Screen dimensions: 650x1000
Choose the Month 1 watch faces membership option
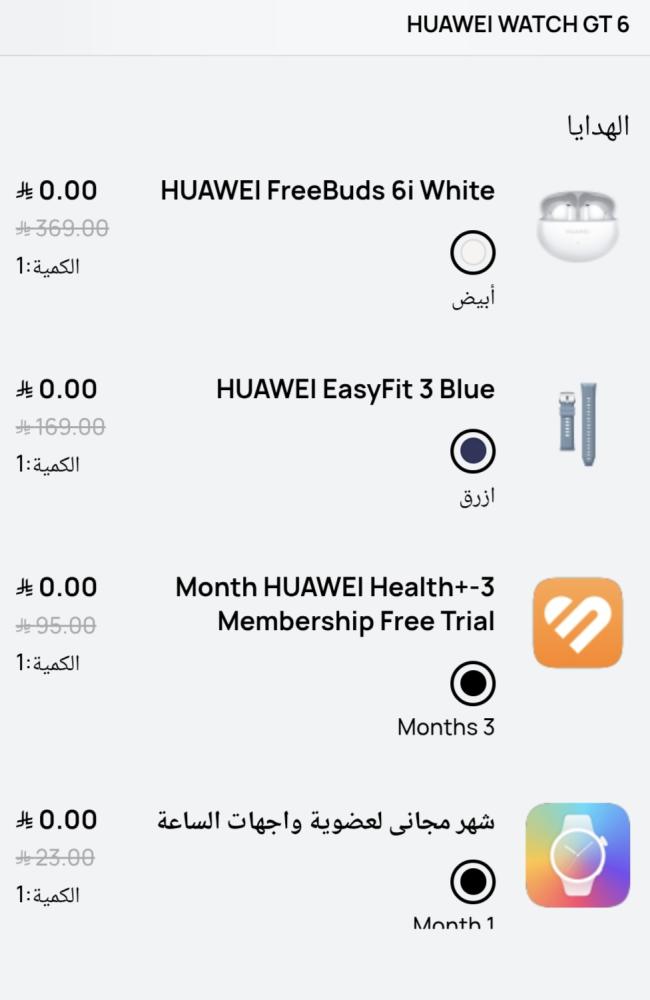473,882
